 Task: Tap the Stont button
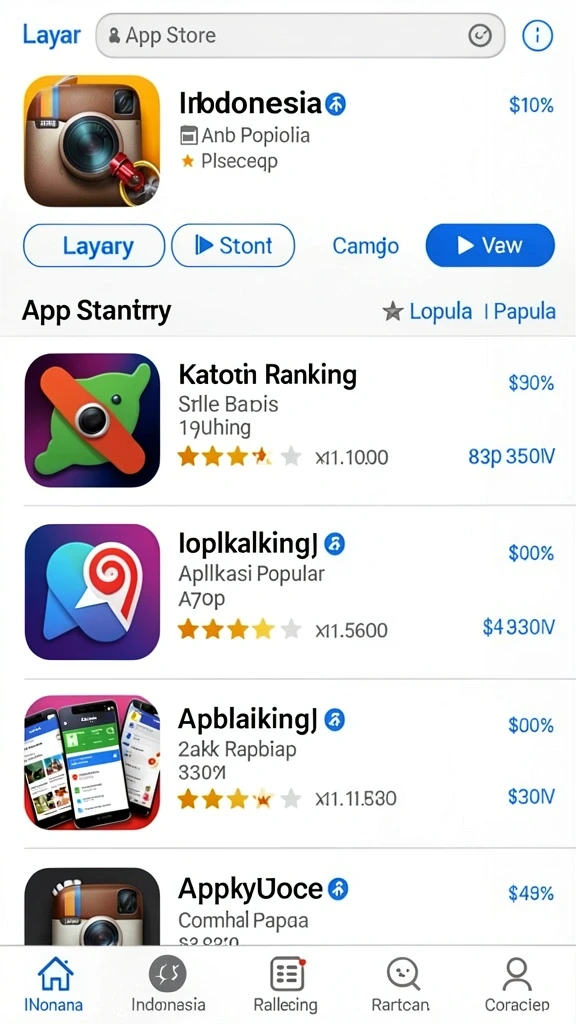(233, 246)
